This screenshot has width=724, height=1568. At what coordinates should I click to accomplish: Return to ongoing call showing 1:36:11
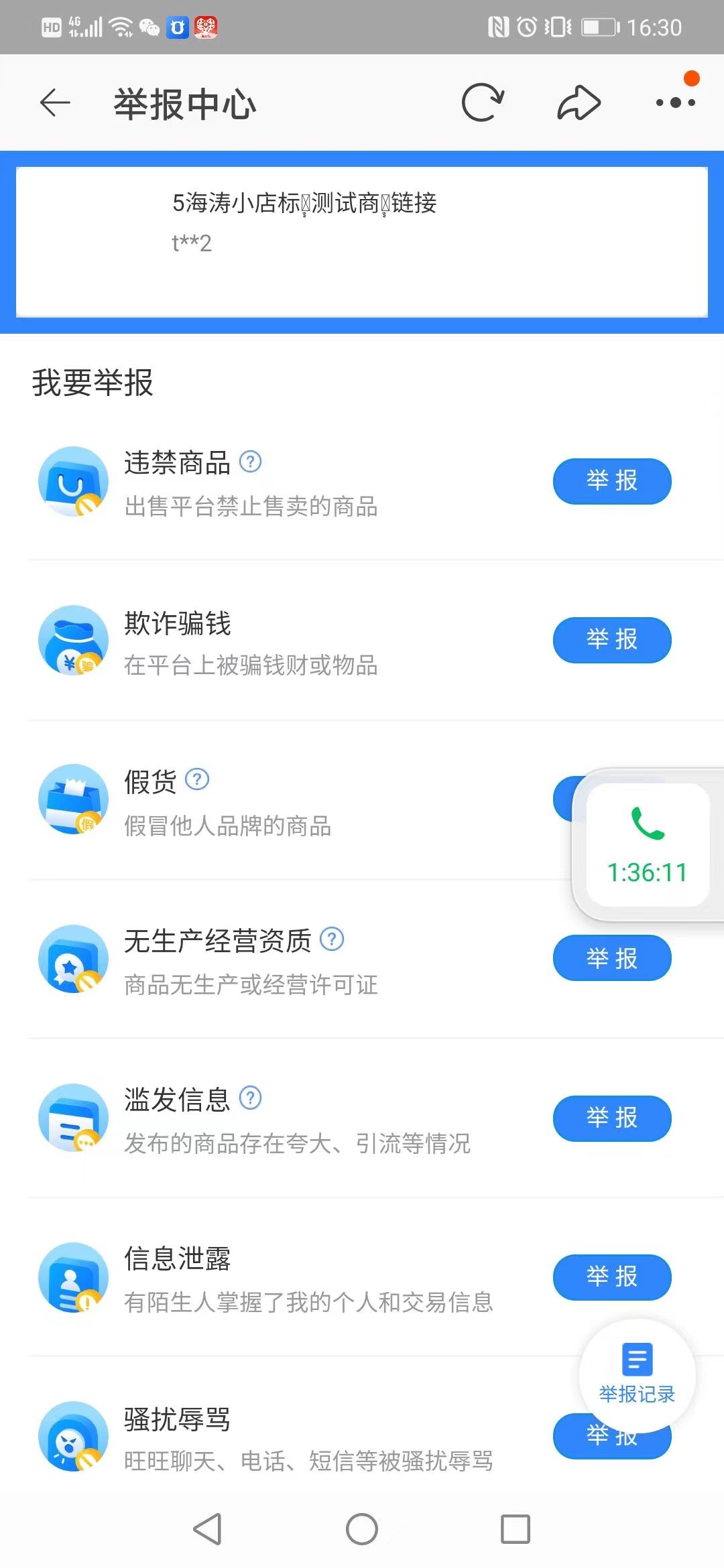(x=646, y=872)
